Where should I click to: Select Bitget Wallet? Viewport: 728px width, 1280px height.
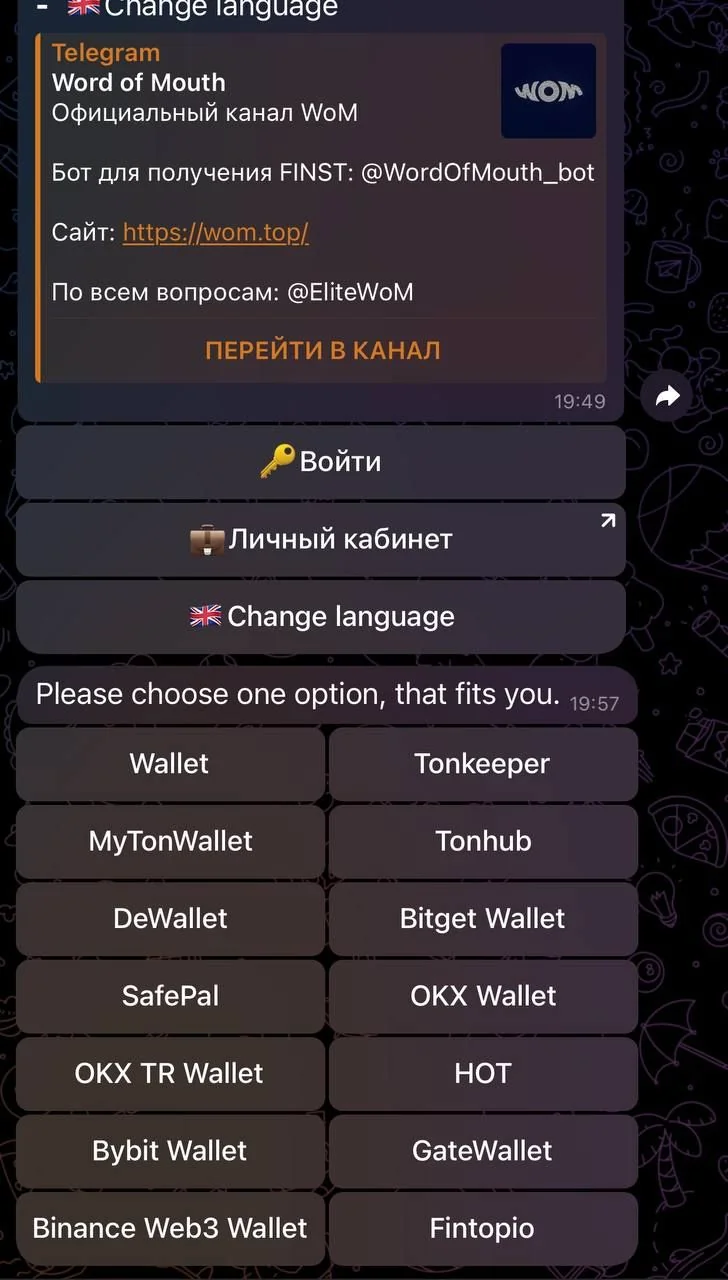pos(483,918)
